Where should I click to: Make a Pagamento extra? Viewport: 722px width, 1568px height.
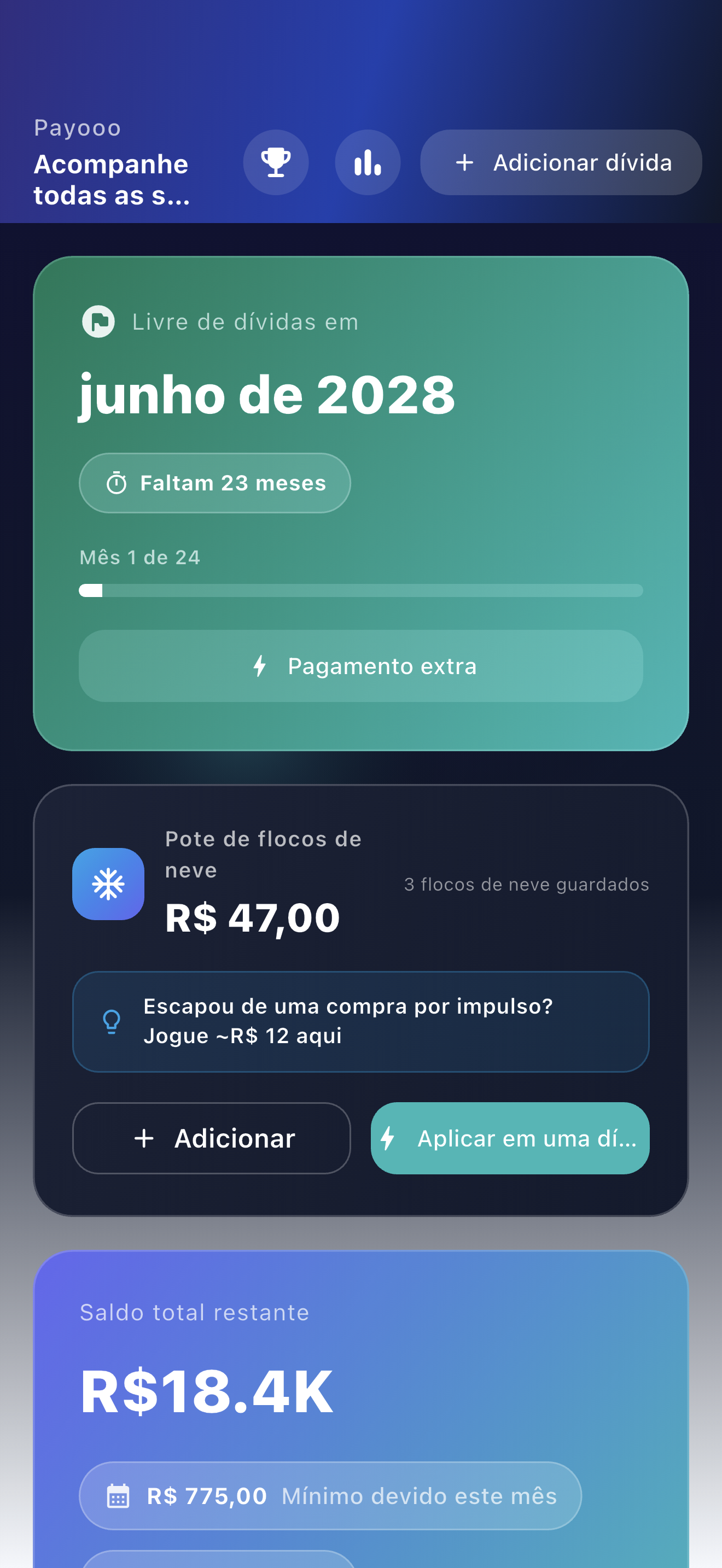(x=360, y=666)
